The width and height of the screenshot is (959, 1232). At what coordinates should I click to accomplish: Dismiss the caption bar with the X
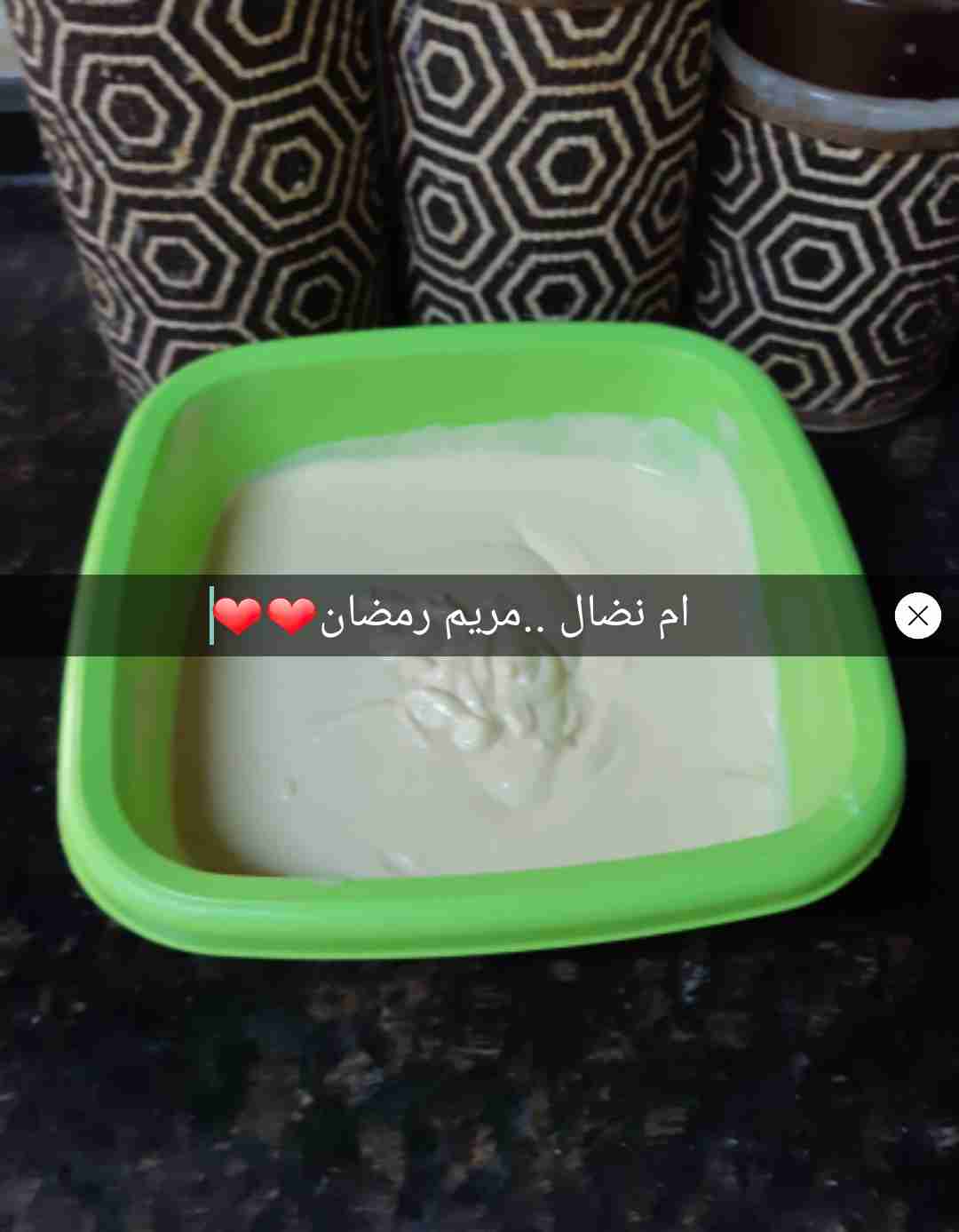coord(917,616)
